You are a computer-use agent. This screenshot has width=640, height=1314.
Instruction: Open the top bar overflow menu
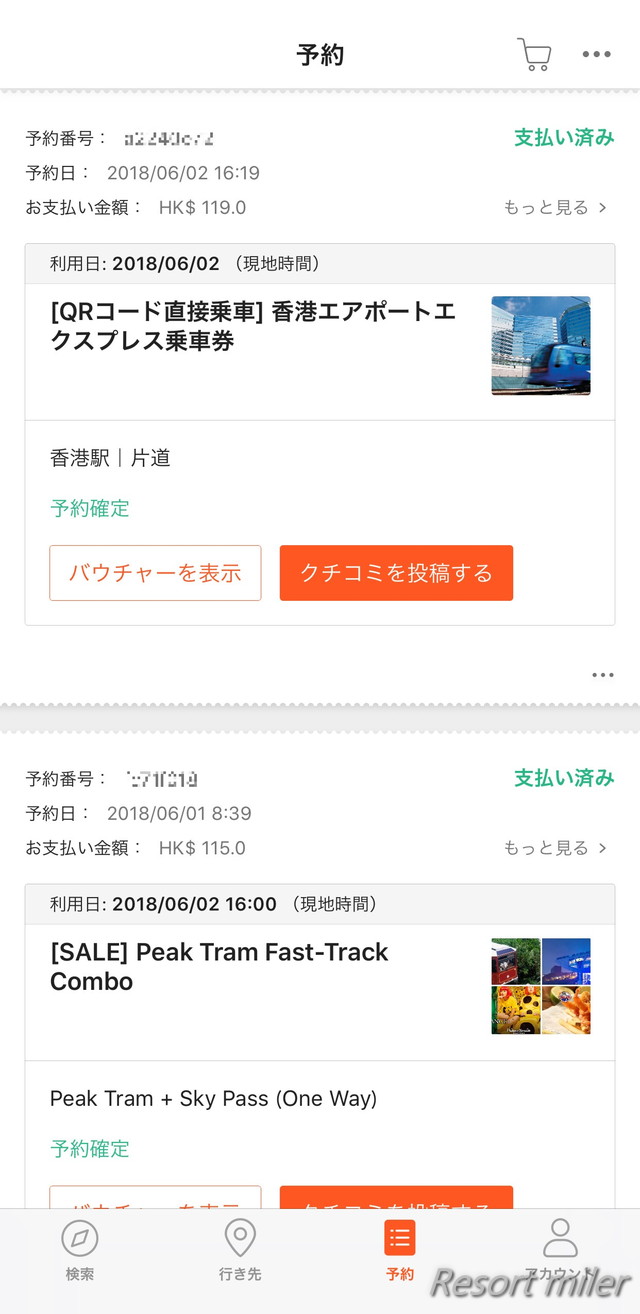[596, 54]
